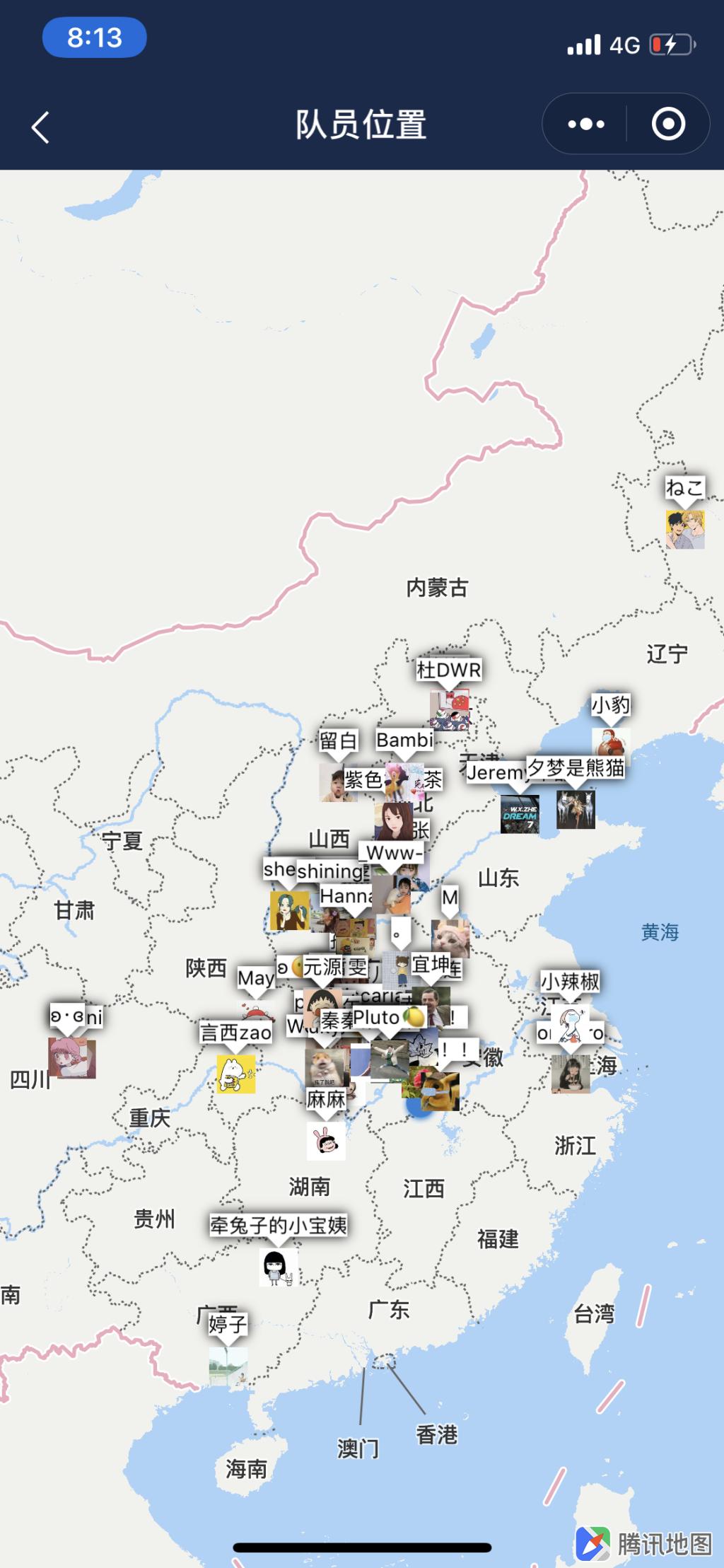
Task: Select the 婷子 member marker
Action: point(228,1366)
